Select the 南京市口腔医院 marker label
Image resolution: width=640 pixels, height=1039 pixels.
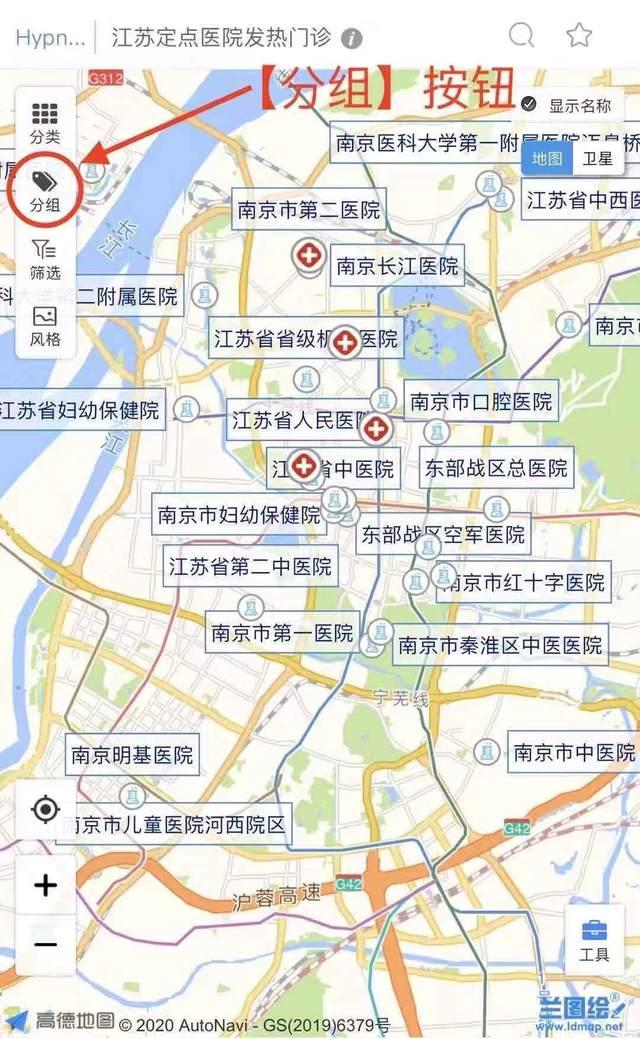(481, 401)
